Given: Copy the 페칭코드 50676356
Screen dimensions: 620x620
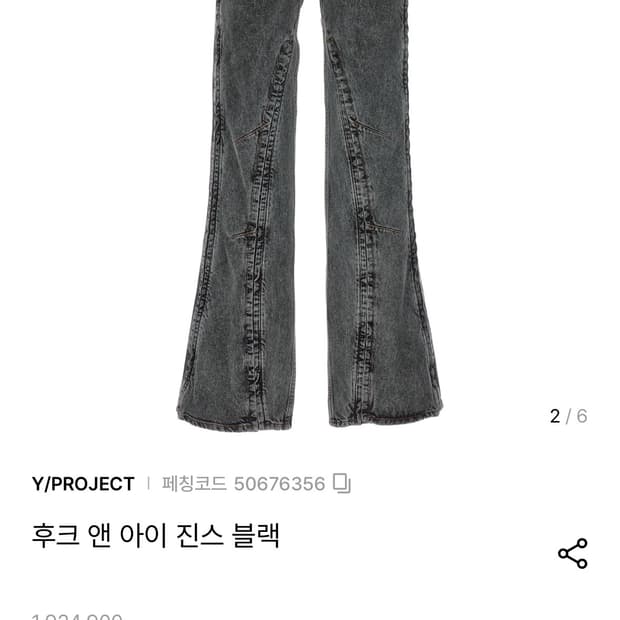Looking at the screenshot, I should [x=343, y=484].
